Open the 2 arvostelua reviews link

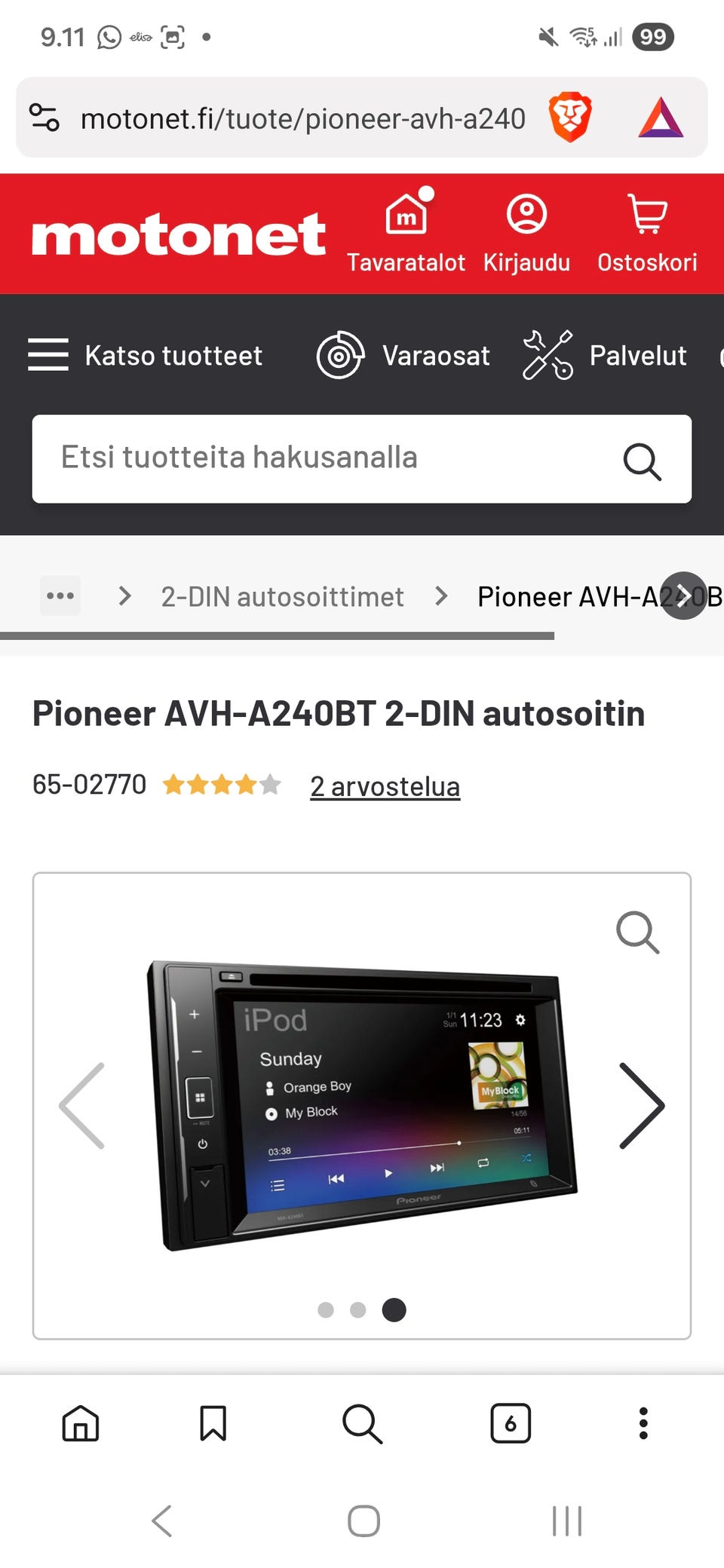[x=385, y=786]
